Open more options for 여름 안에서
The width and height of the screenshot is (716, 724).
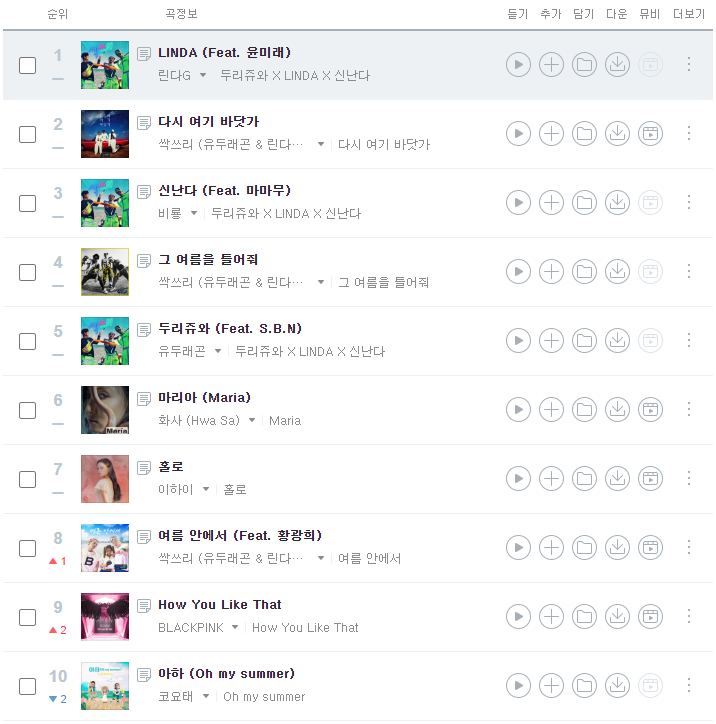point(688,547)
